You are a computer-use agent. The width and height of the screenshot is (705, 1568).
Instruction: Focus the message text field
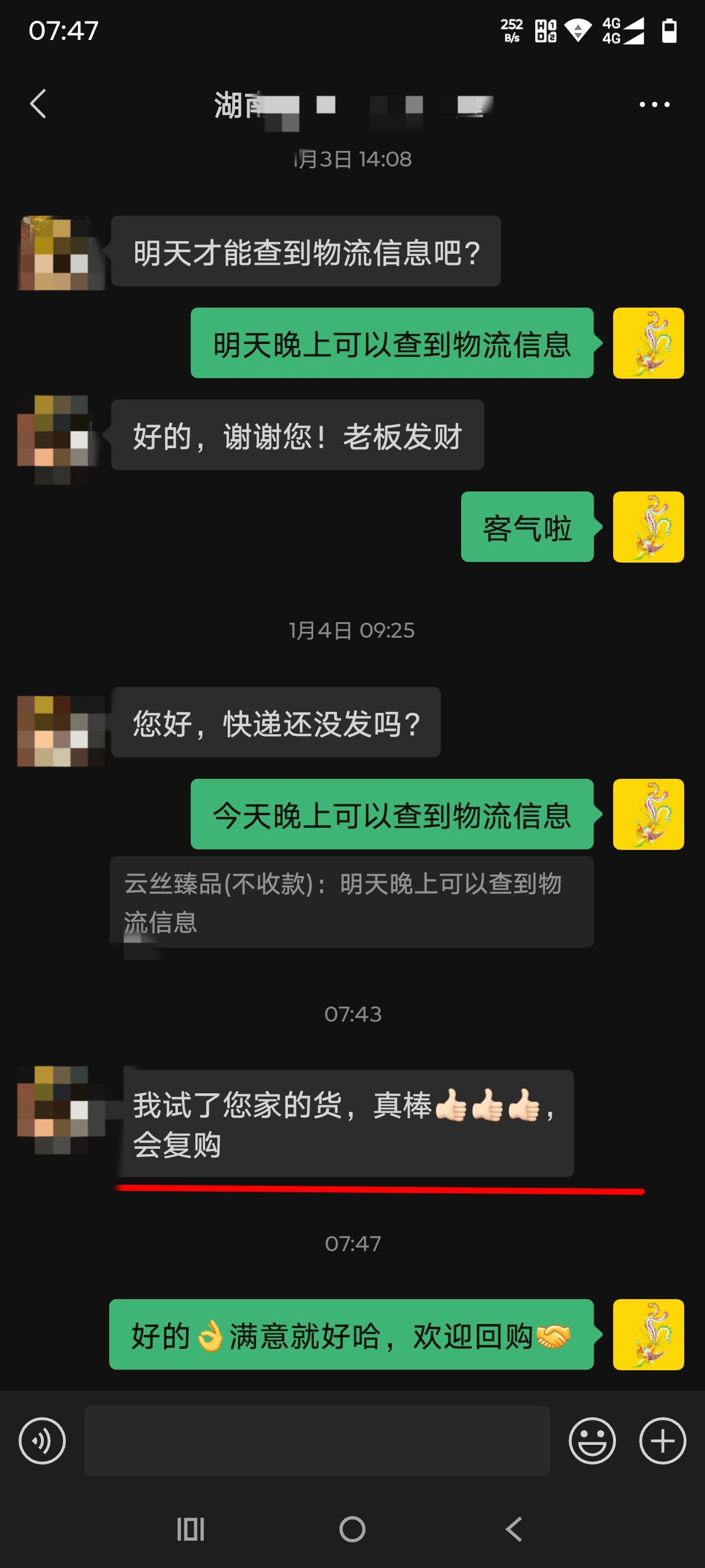316,1440
